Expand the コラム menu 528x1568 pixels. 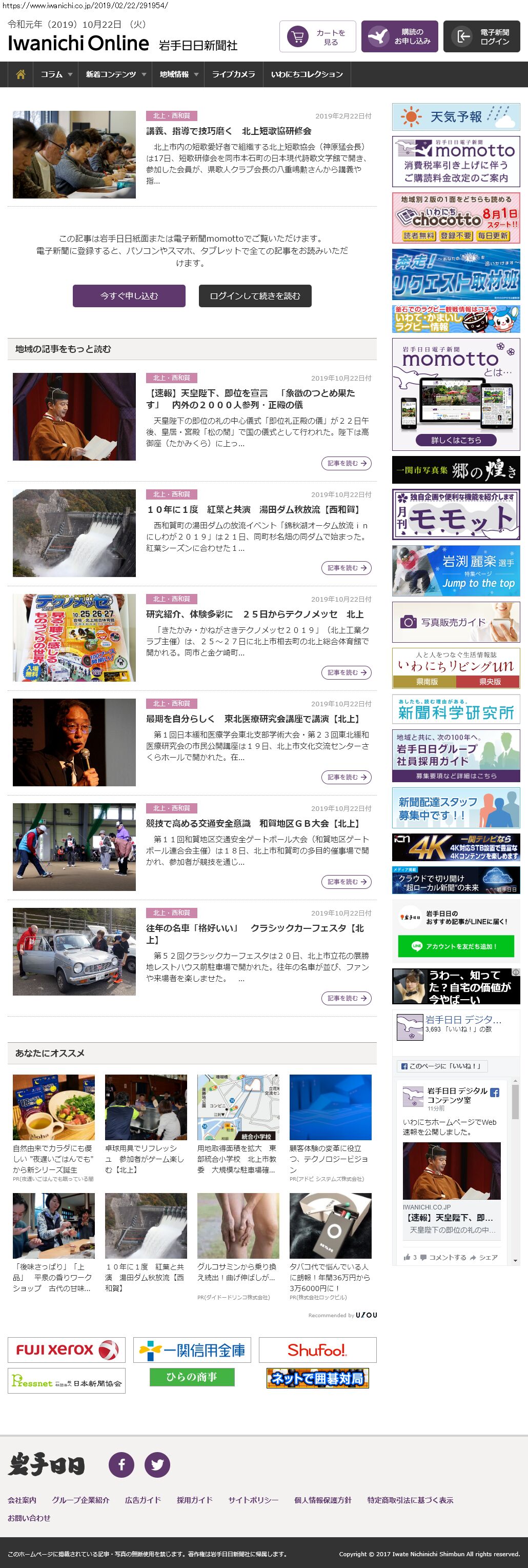click(56, 74)
